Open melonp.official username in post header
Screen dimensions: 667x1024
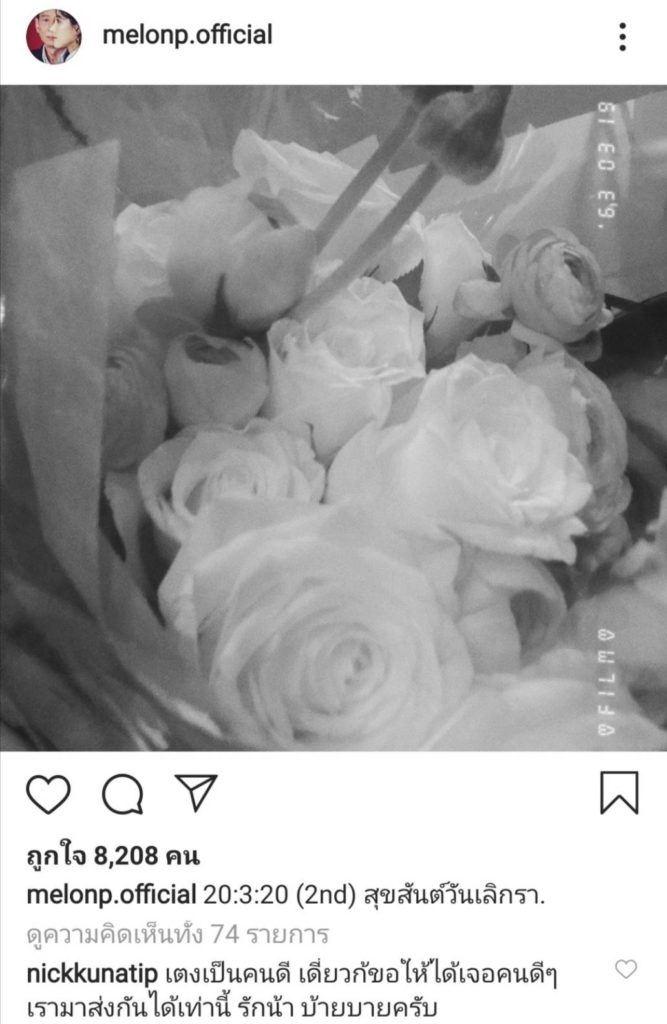point(187,36)
